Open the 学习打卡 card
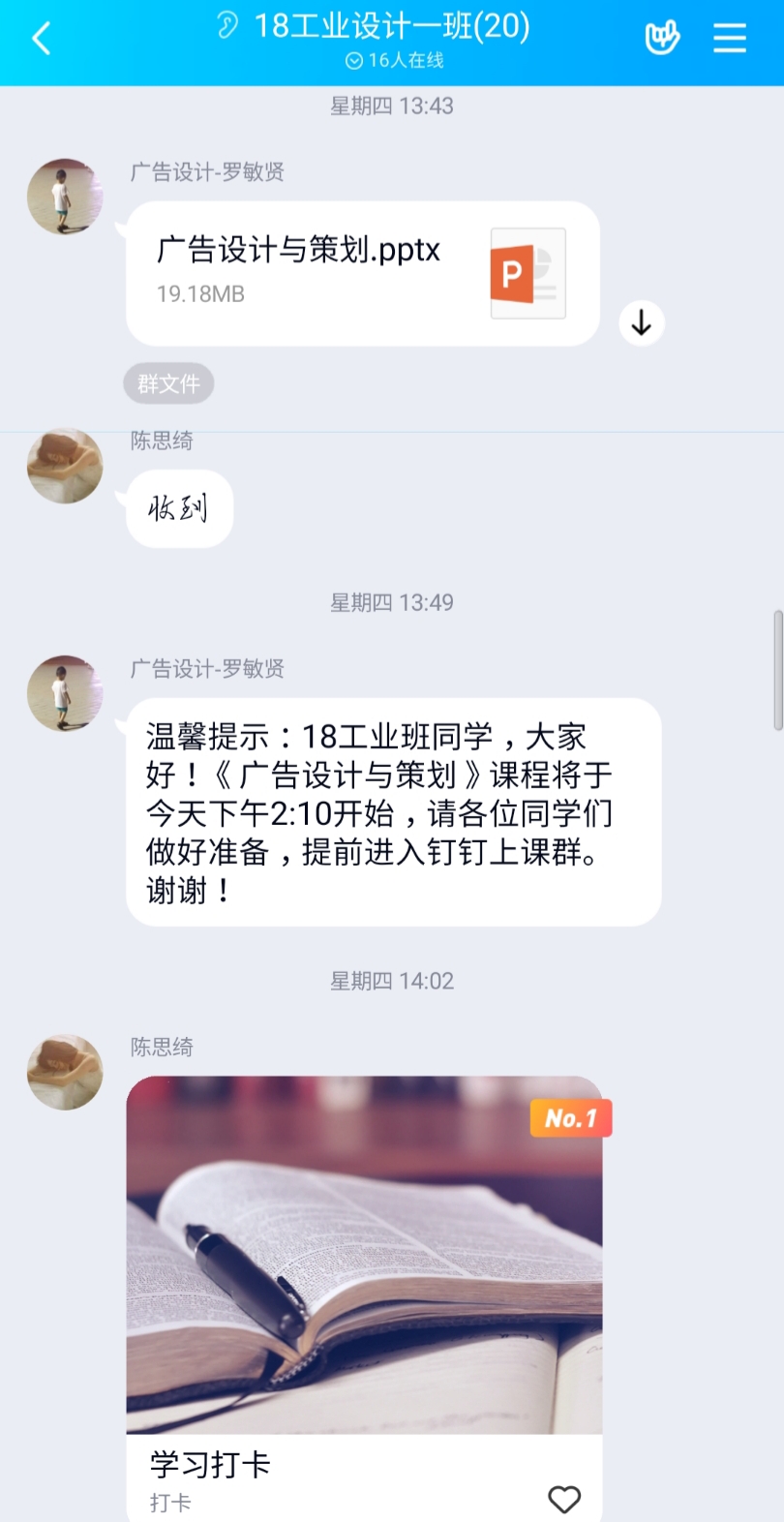Screen dimensions: 784x1522 (364, 1288)
